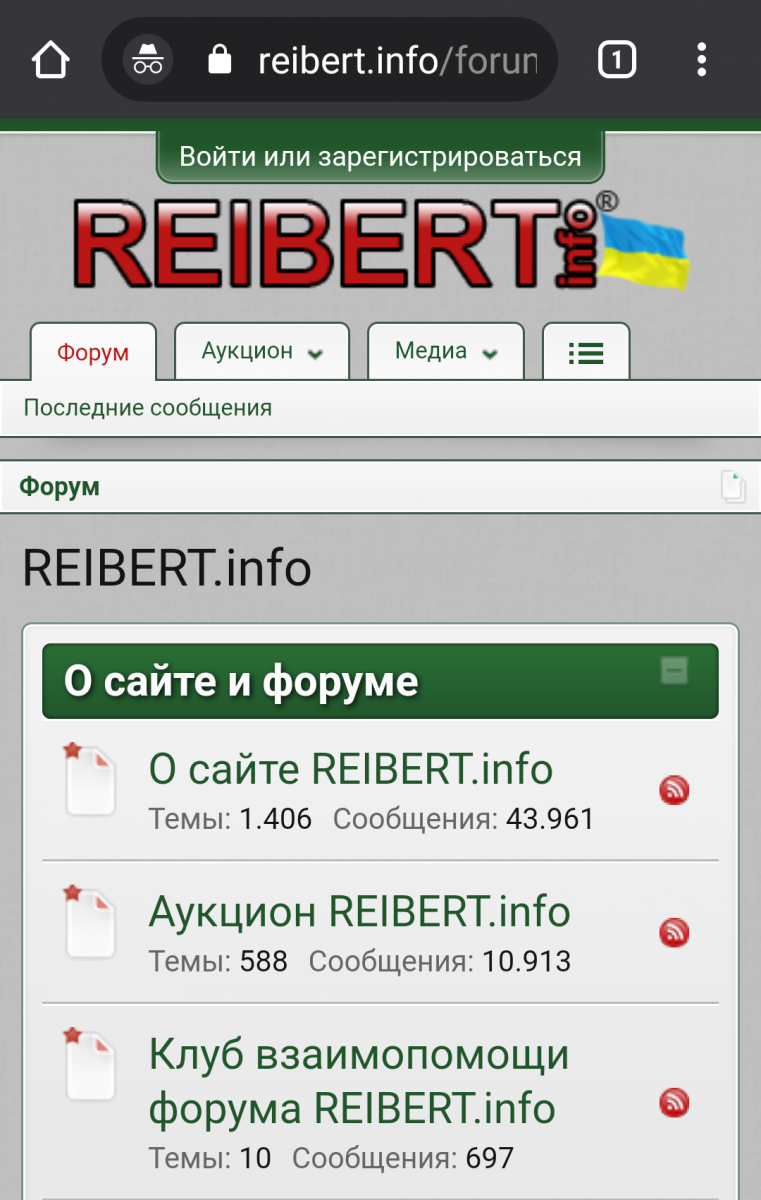The width and height of the screenshot is (761, 1200).
Task: Switch to the Форум tab
Action: [x=93, y=352]
